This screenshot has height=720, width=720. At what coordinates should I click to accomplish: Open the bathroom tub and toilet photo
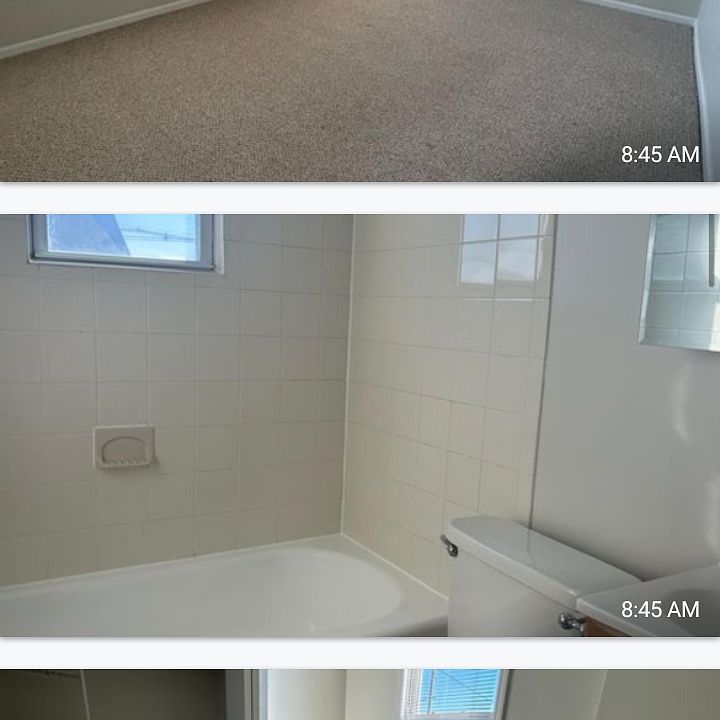350,425
